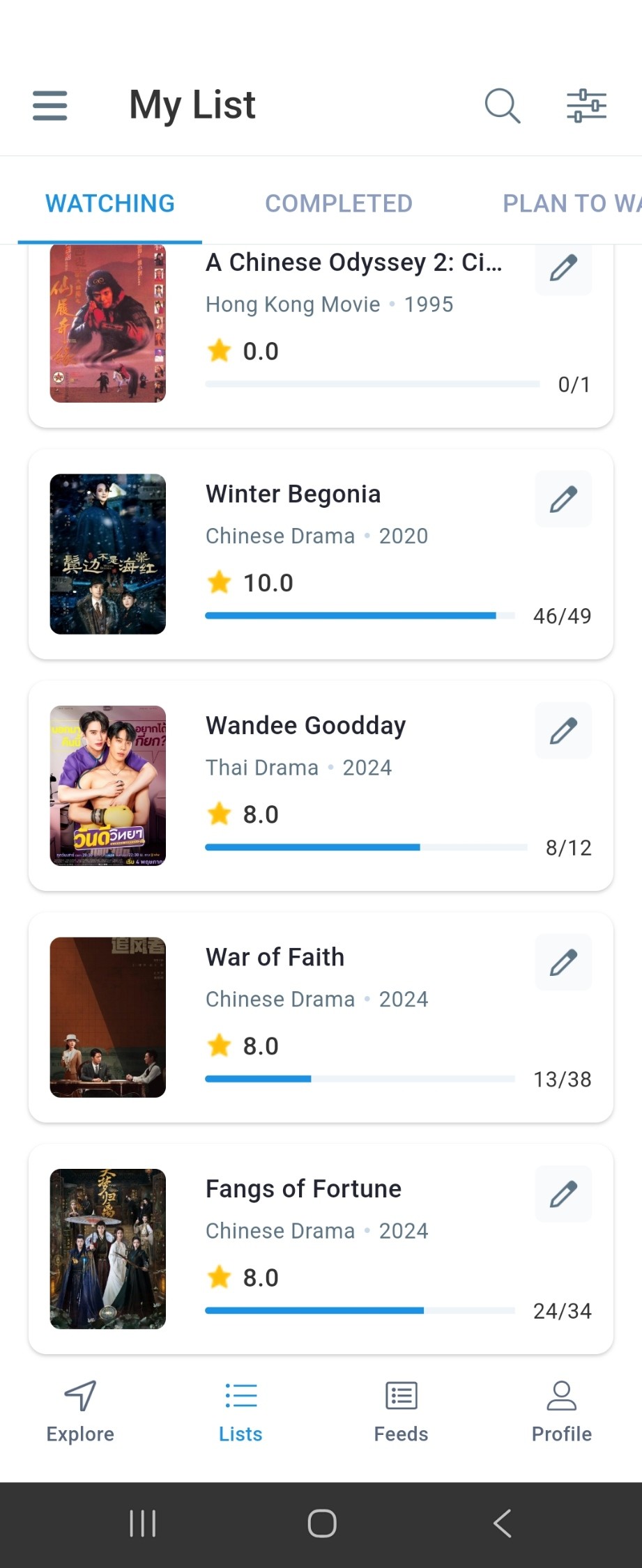Edit the A Chinese Odyssey 2 entry
This screenshot has width=642, height=1568.
click(563, 268)
